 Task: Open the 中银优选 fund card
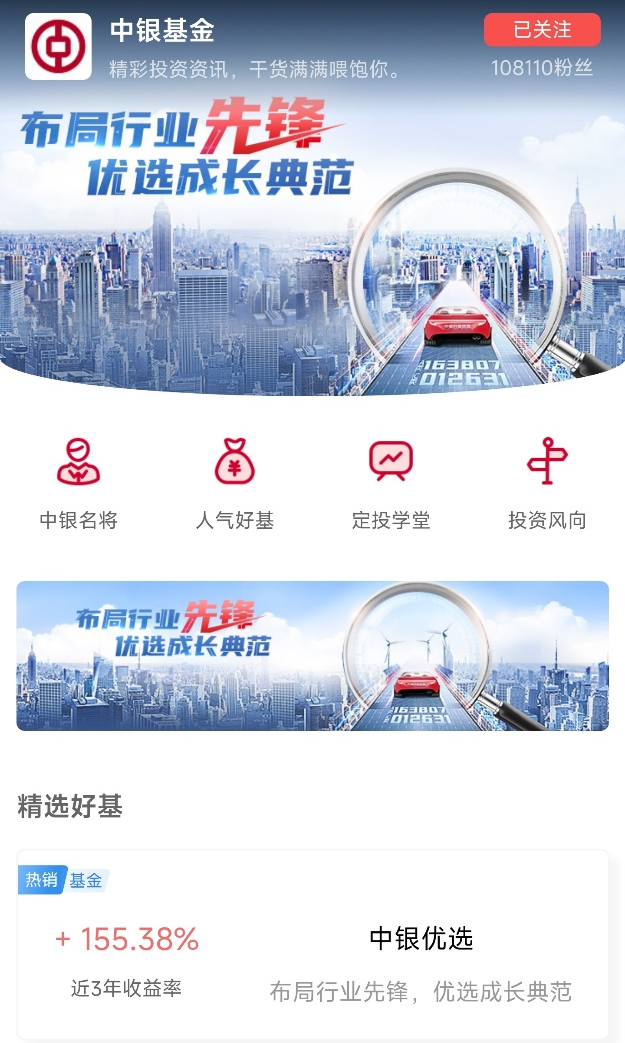pyautogui.click(x=312, y=945)
